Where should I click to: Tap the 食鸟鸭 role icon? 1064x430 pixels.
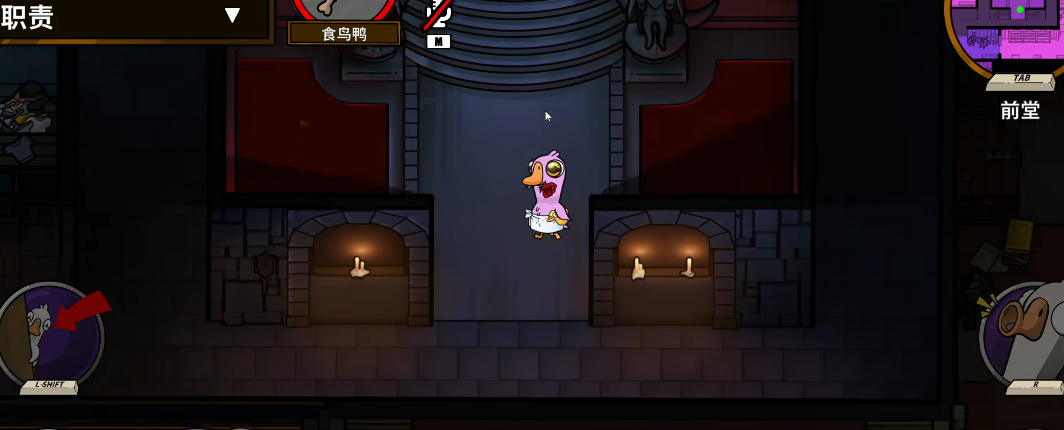coord(344,8)
